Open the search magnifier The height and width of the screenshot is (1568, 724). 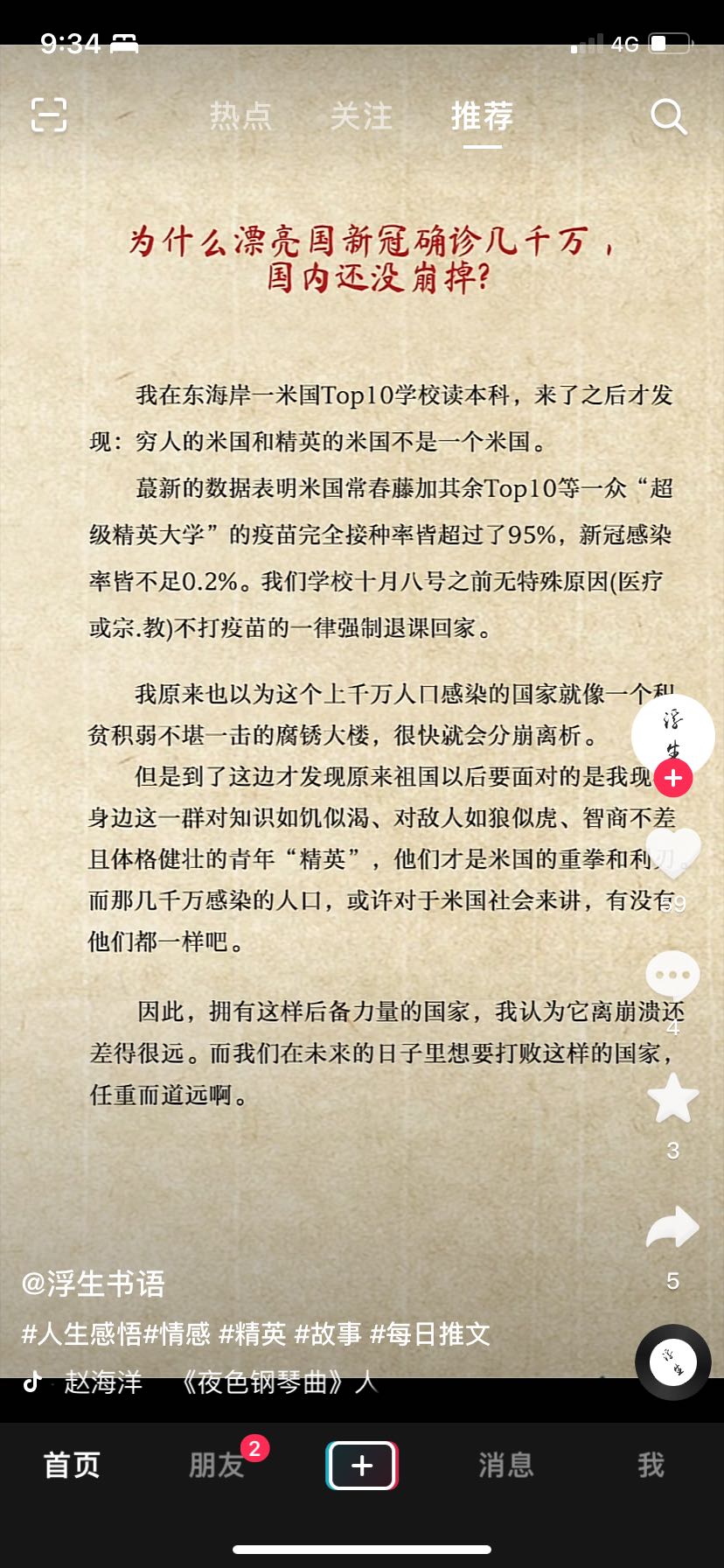click(x=669, y=116)
